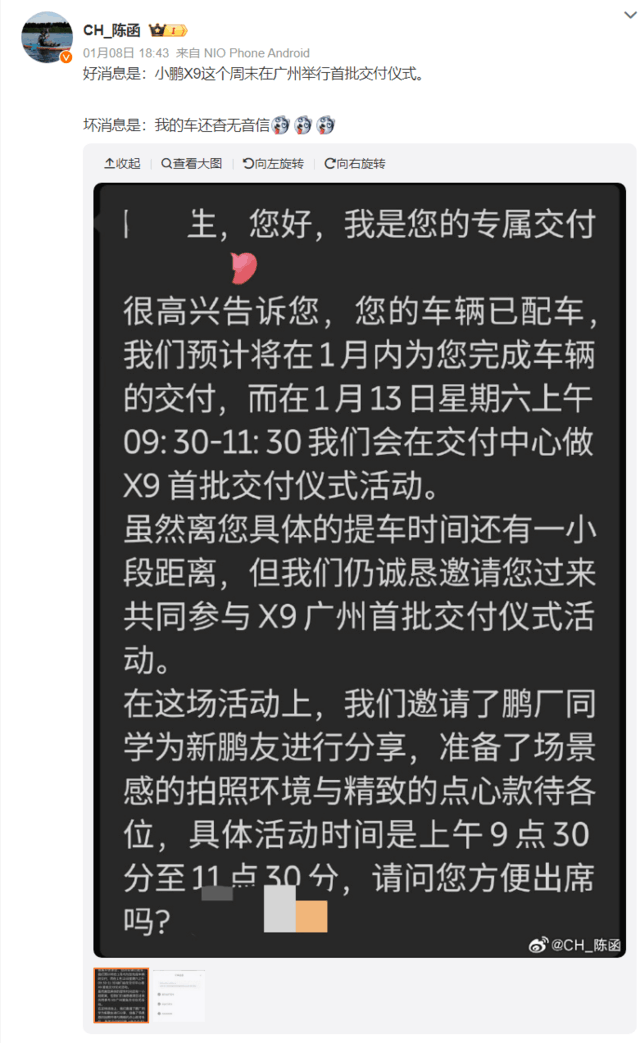The image size is (640, 1043).
Task: Tap the expanded chat screenshot image
Action: point(359,570)
